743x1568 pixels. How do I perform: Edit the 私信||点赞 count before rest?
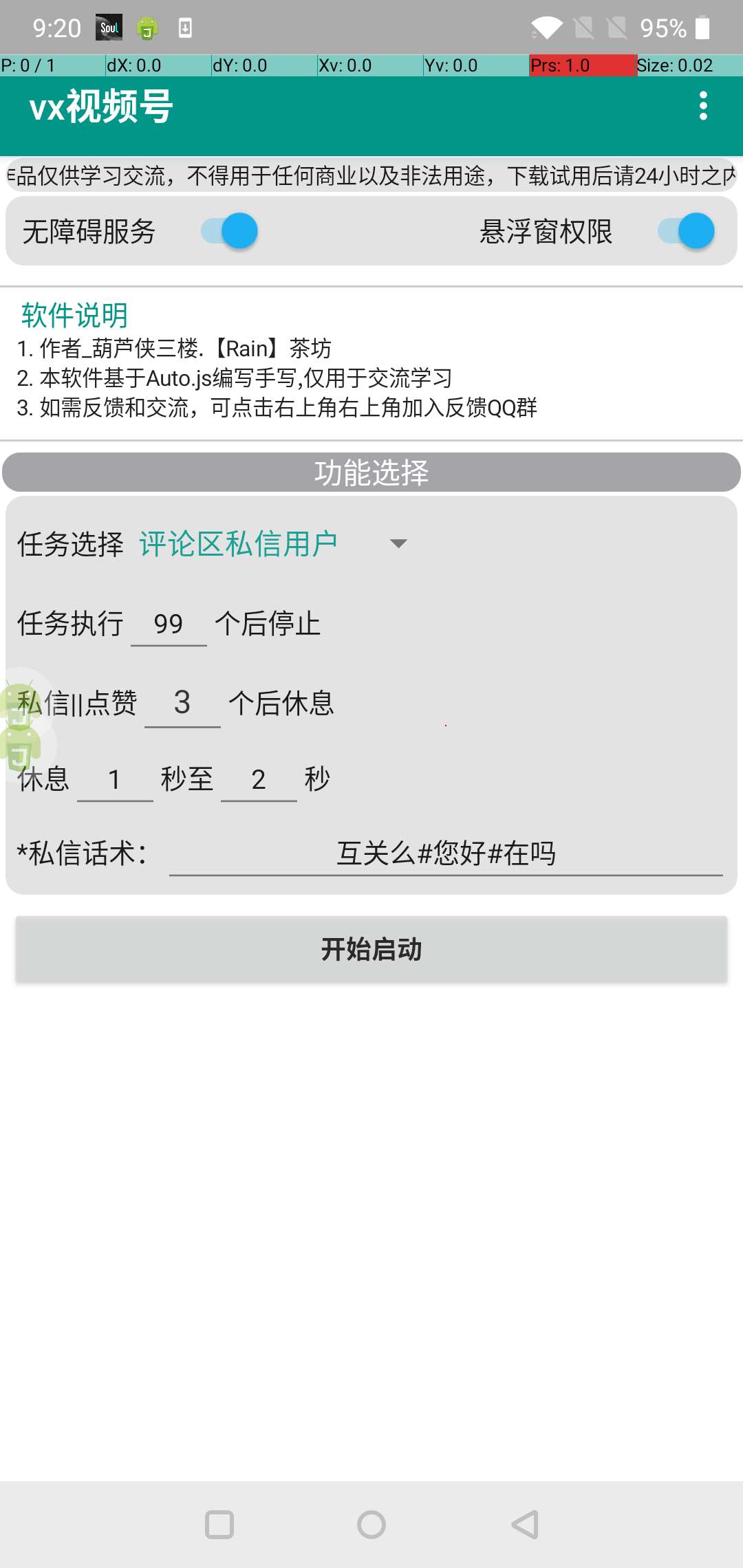coord(182,704)
